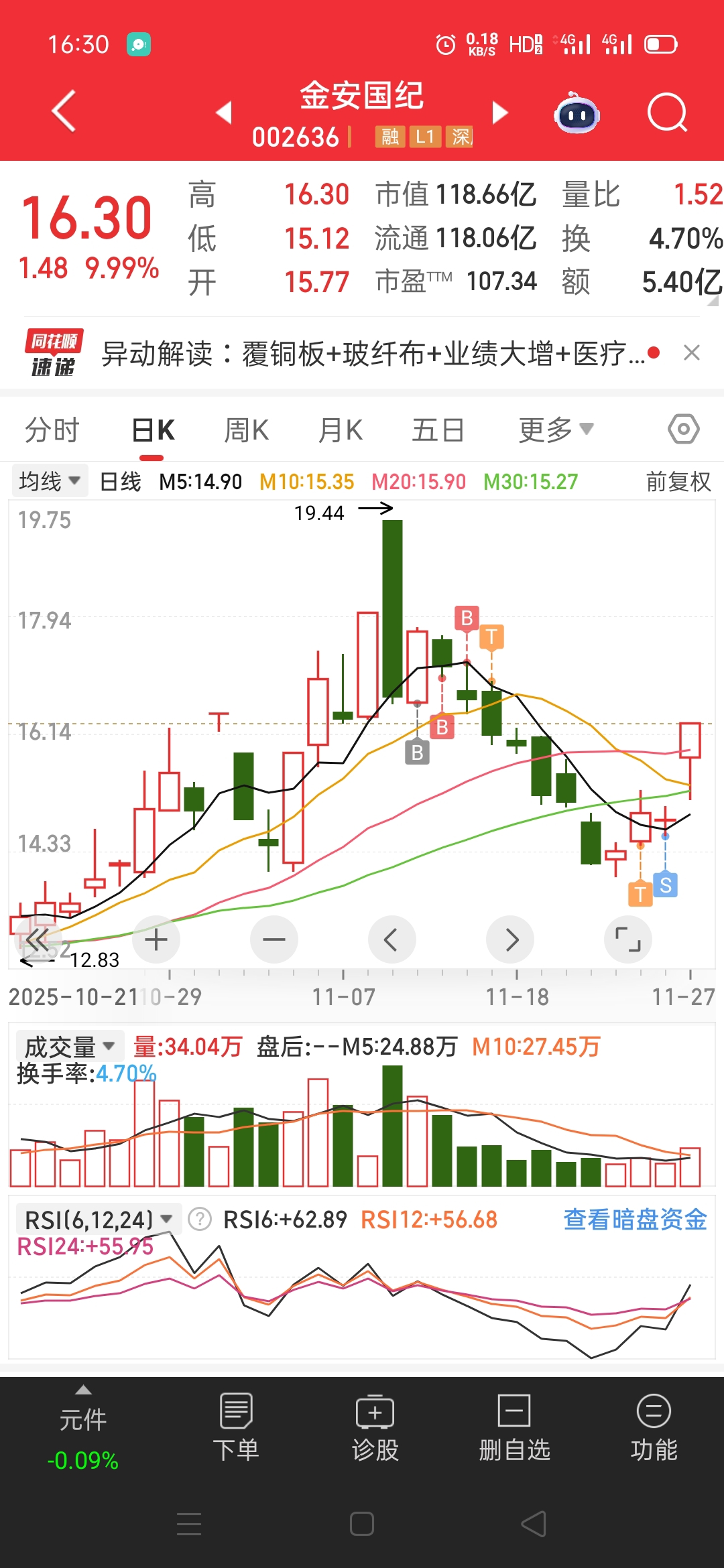Go back using the top-left arrow
This screenshot has width=724, height=1568.
coord(64,111)
